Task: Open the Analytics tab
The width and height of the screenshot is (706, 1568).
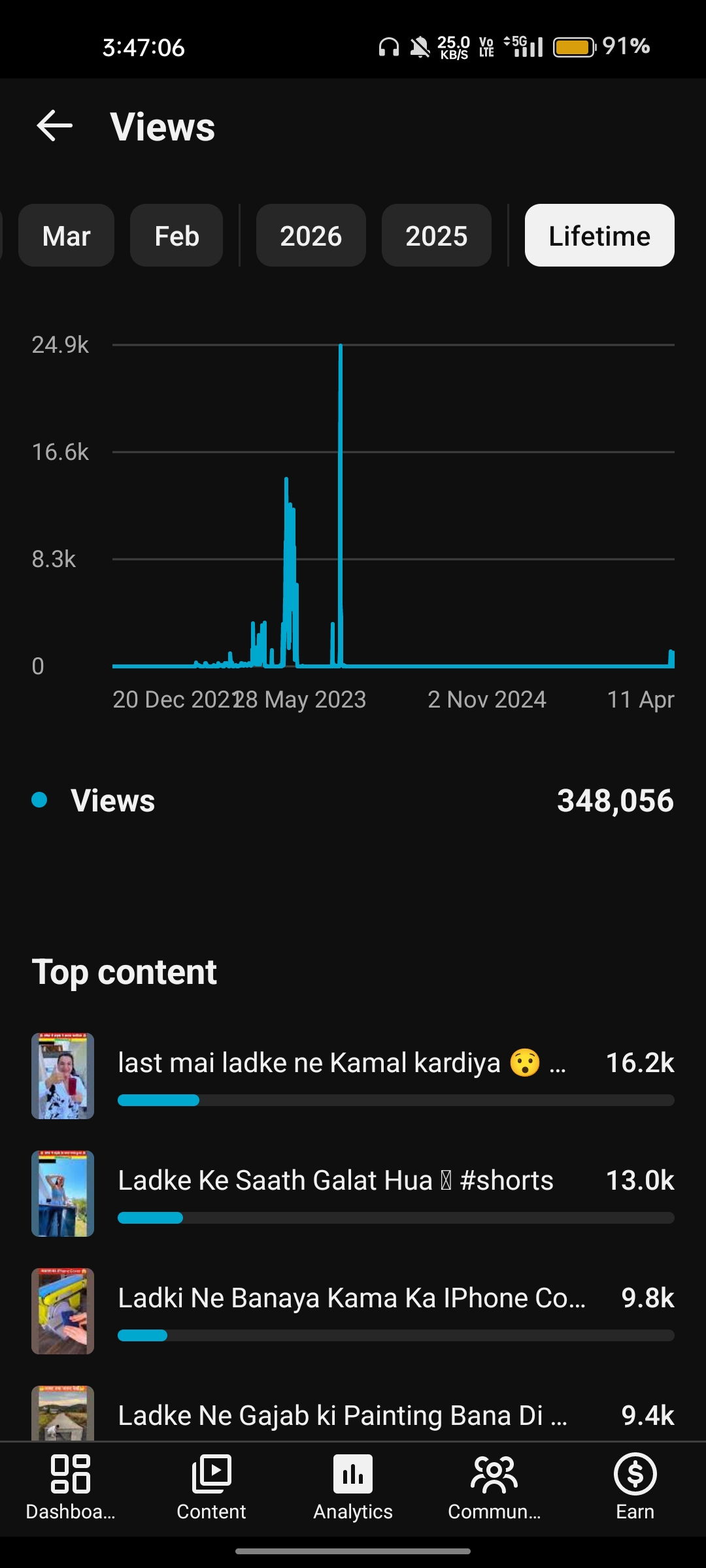Action: [x=353, y=1488]
